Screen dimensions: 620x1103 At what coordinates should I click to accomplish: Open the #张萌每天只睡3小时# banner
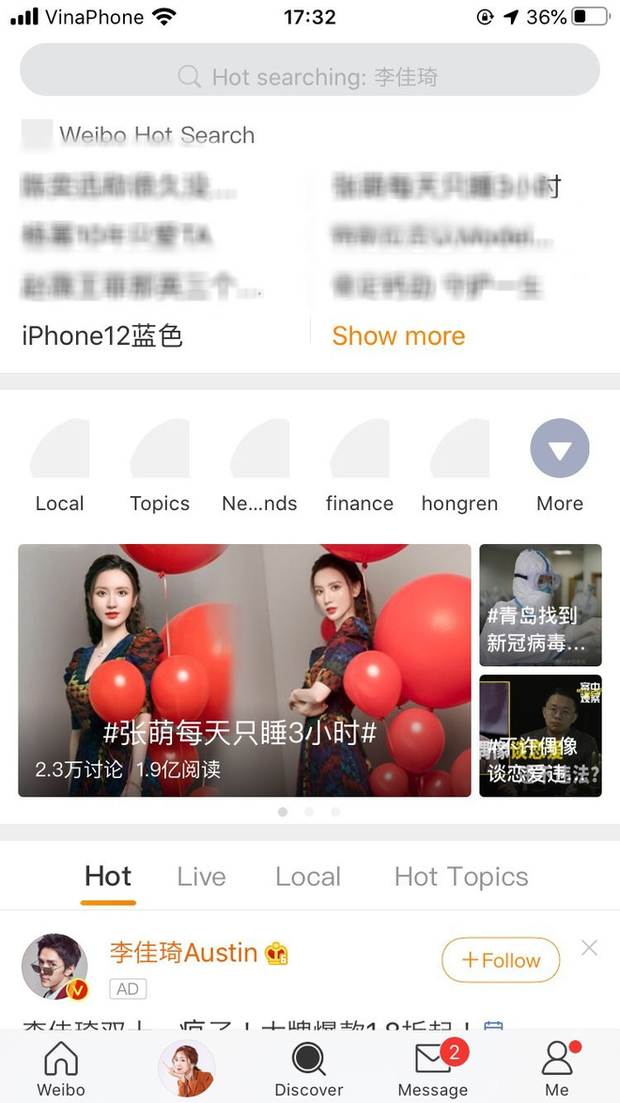[x=244, y=670]
